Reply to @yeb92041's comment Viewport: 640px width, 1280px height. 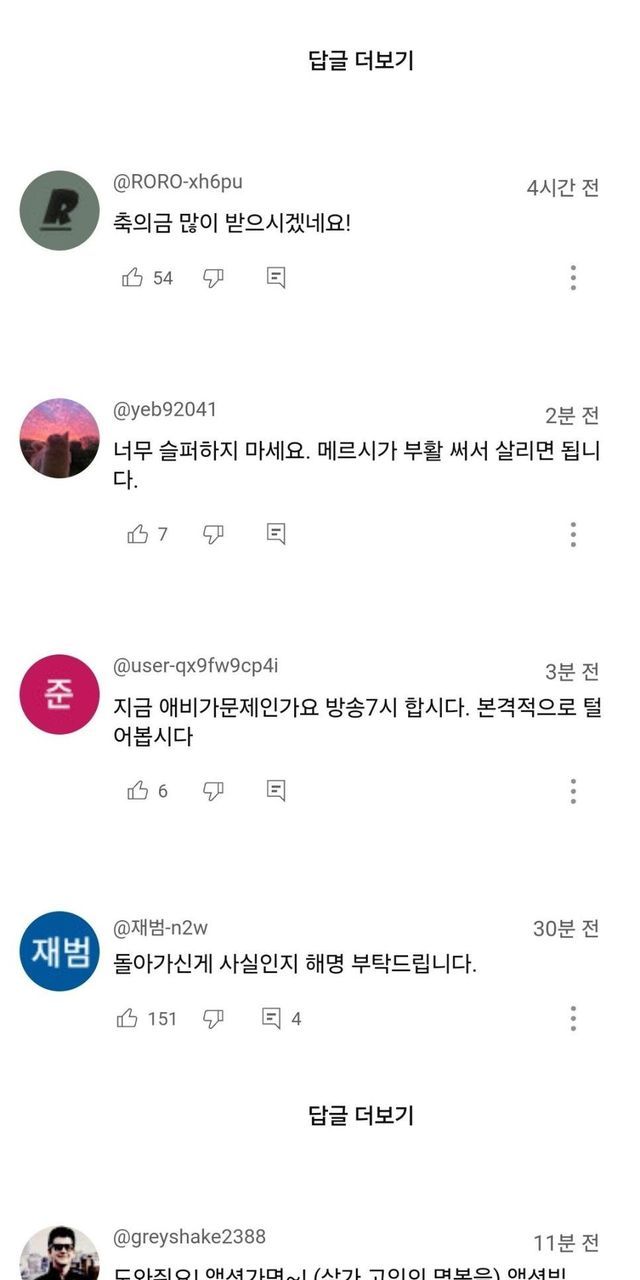coord(277,534)
